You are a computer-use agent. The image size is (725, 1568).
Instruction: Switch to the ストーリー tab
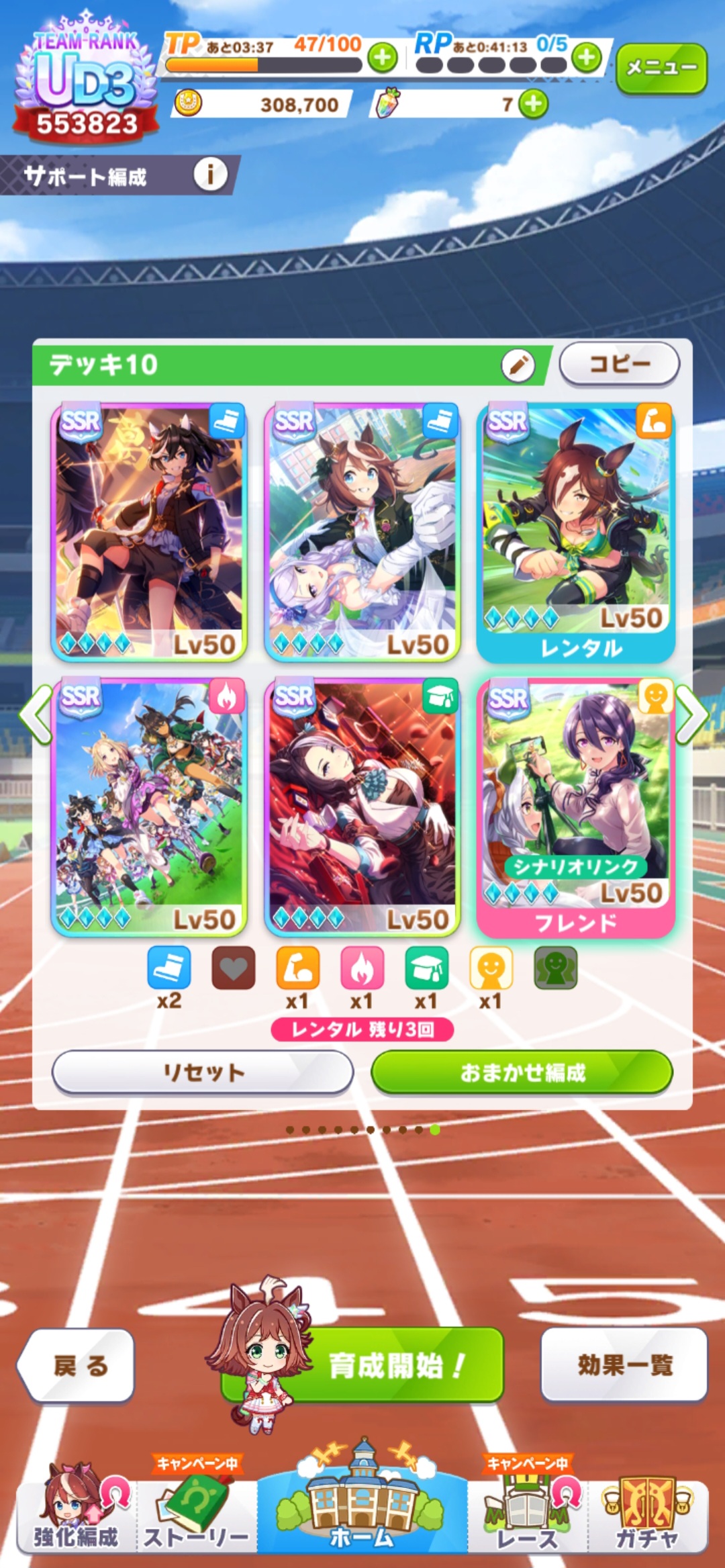(x=196, y=1518)
